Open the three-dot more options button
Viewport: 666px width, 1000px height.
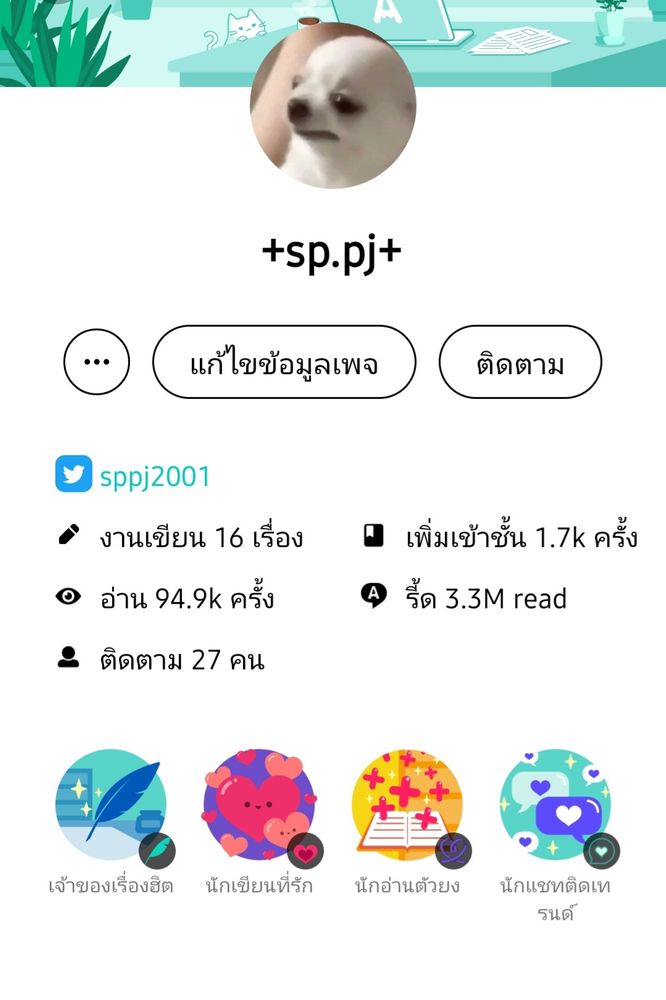[96, 362]
